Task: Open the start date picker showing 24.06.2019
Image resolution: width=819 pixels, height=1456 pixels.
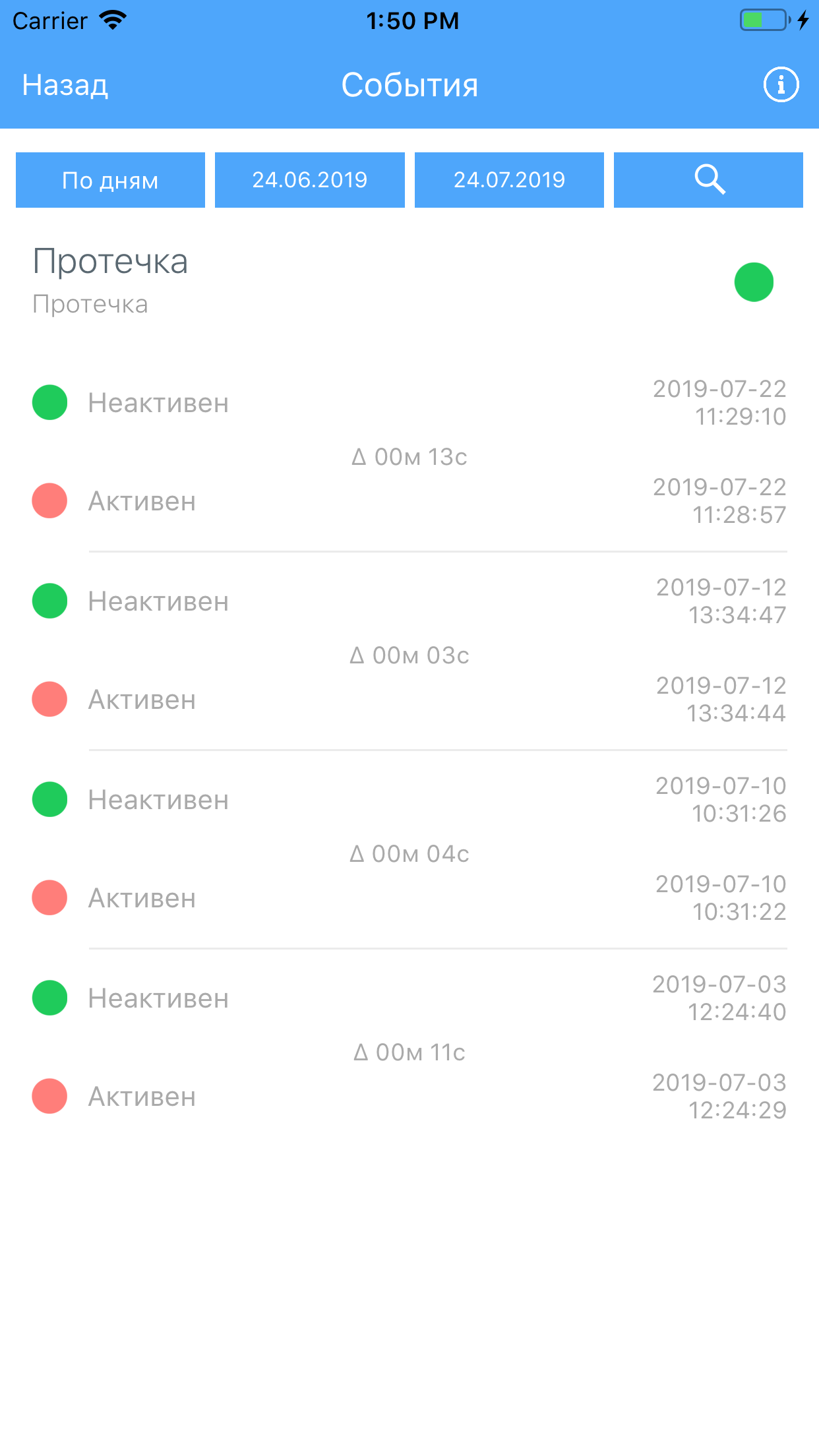Action: pos(310,179)
